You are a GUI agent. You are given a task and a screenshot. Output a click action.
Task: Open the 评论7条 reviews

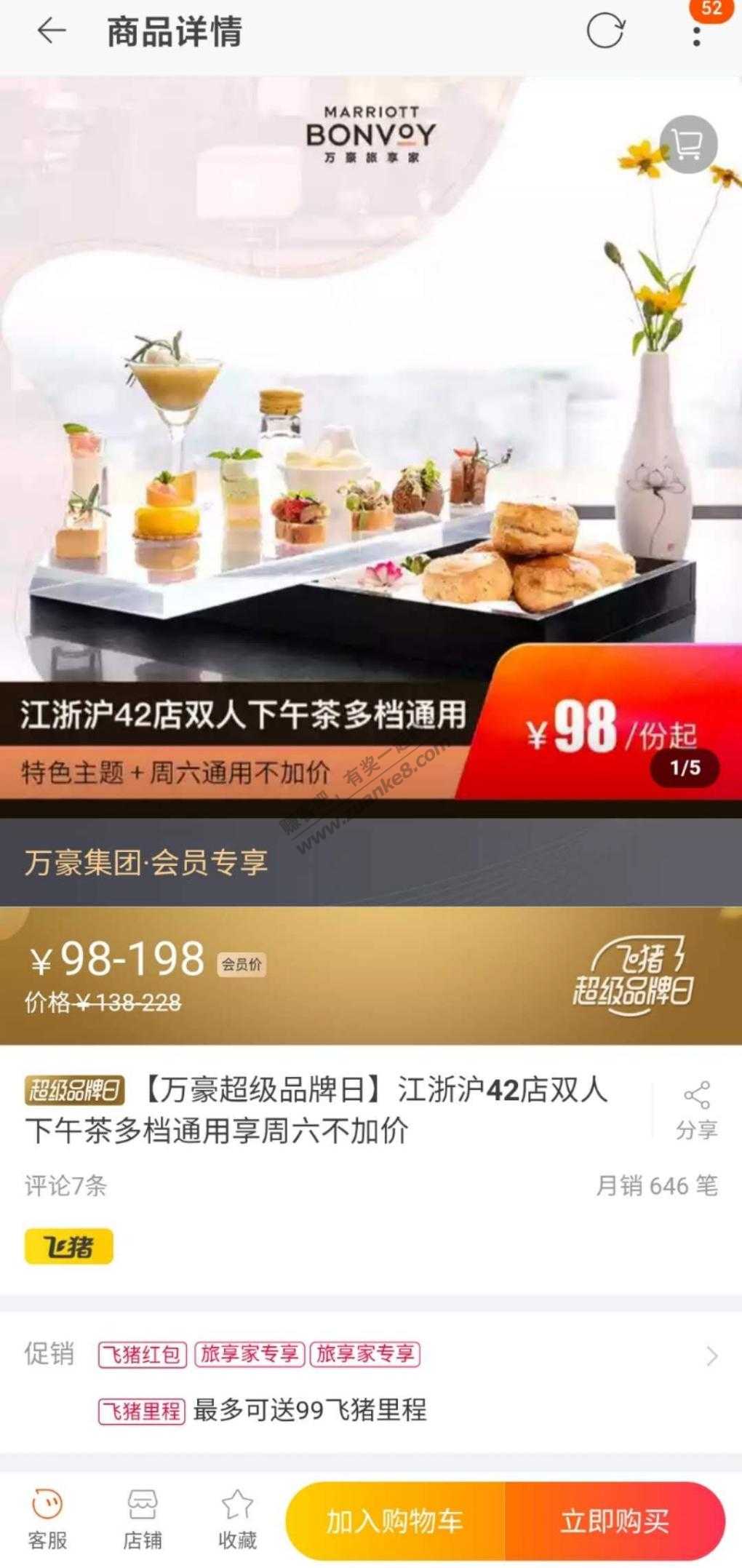pos(66,1185)
